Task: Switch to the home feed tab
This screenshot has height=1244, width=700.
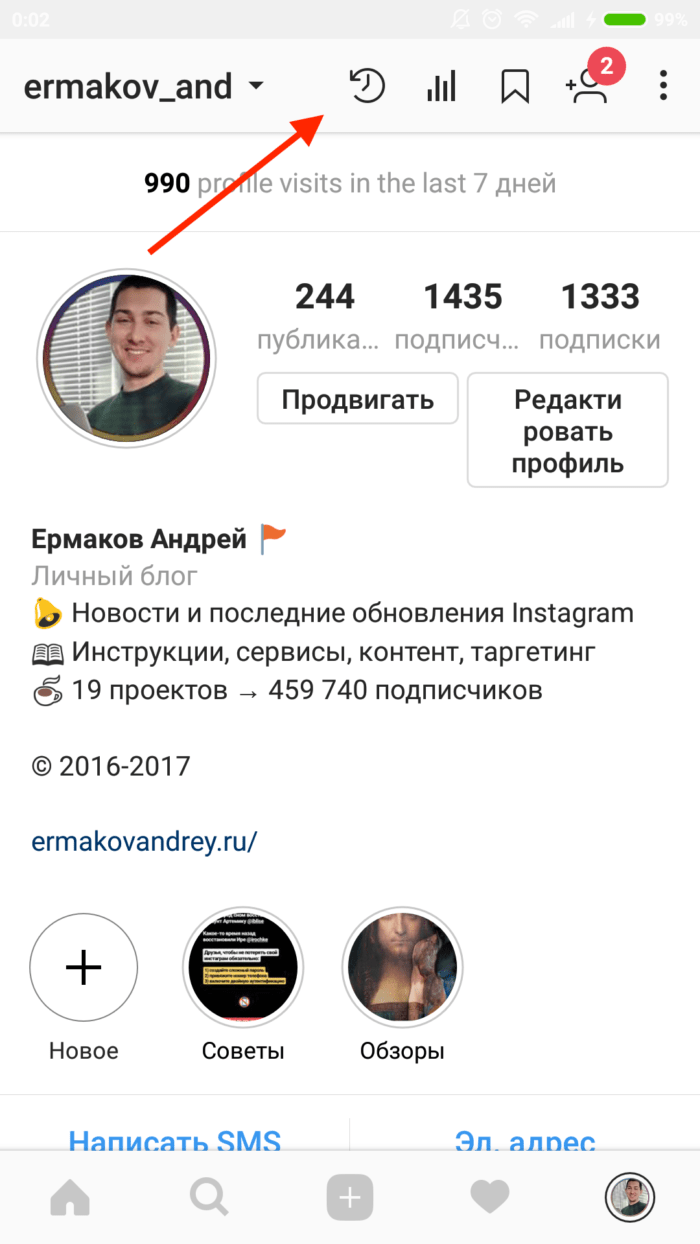Action: pos(70,1196)
